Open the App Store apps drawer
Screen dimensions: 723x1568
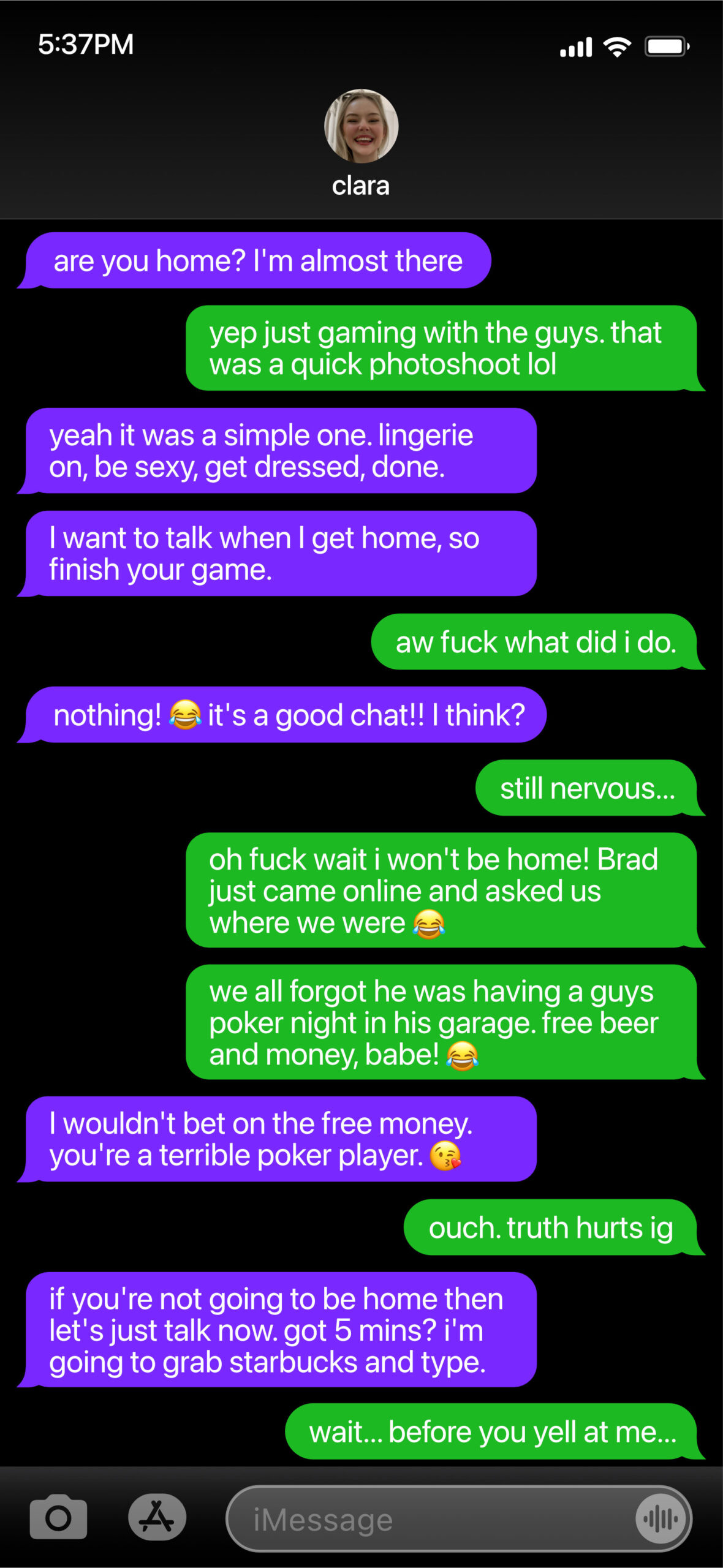point(157,1518)
